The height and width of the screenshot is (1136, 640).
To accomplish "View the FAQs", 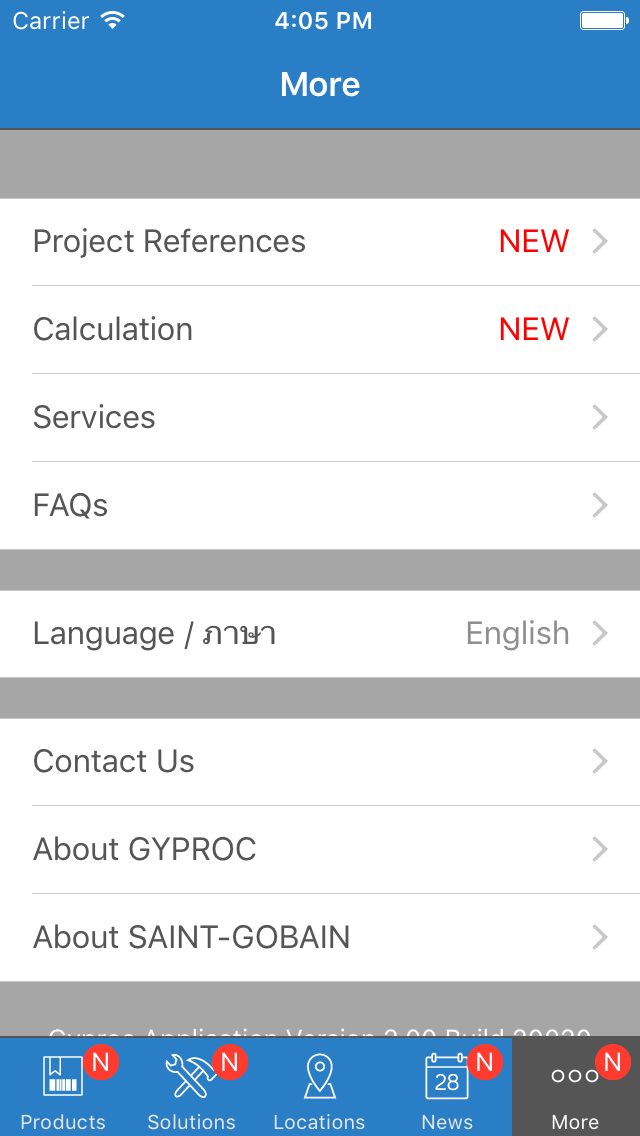I will pyautogui.click(x=320, y=505).
